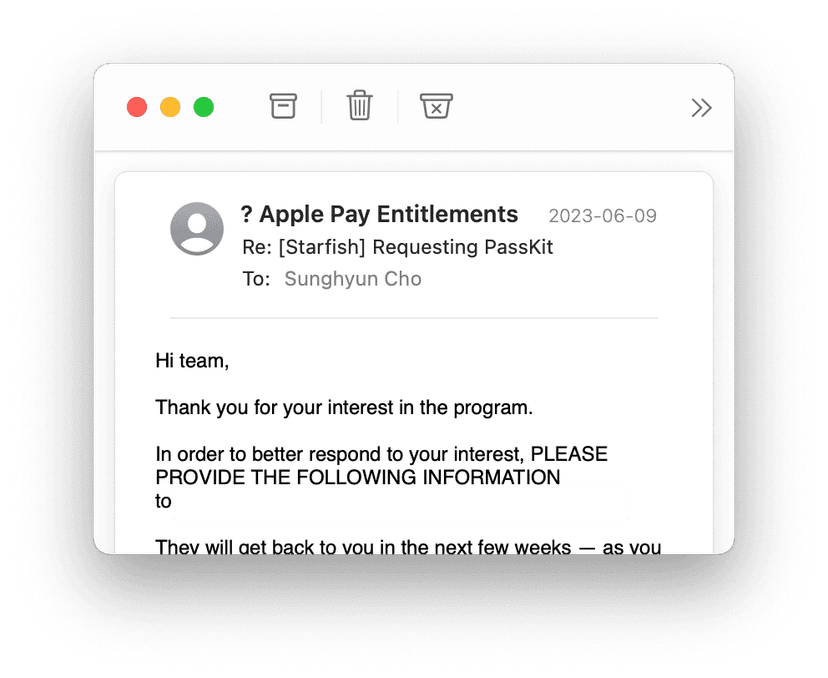828x678 pixels.
Task: Minimize the window with yellow button
Action: pos(170,107)
